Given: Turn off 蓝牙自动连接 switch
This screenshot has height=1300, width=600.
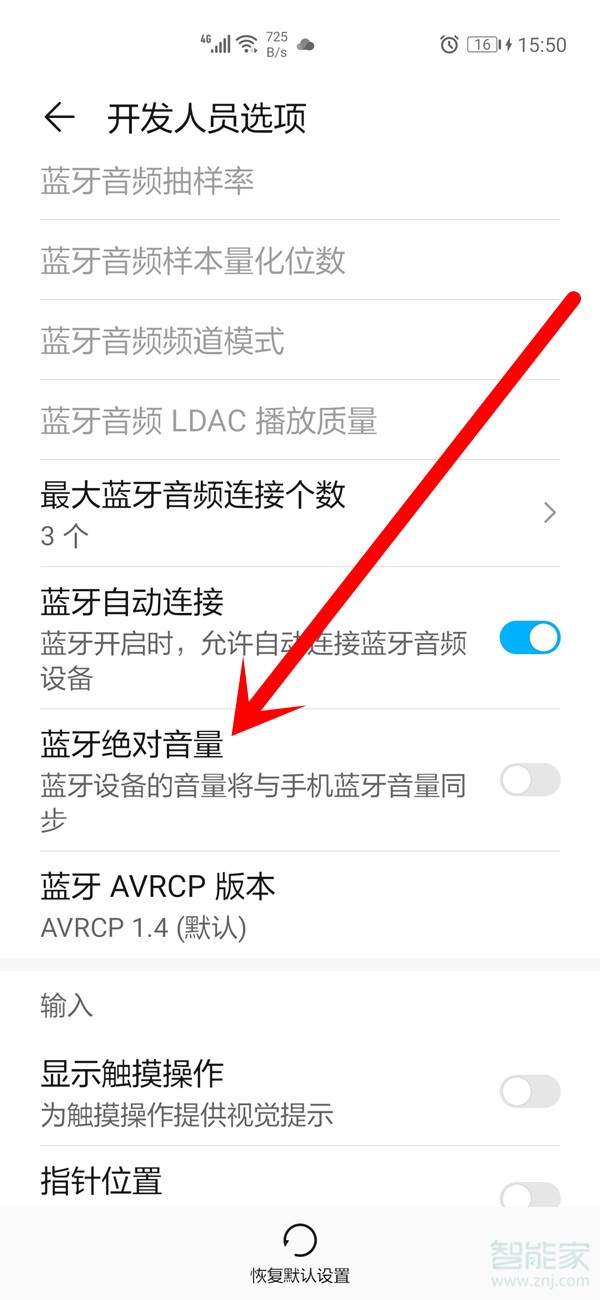Looking at the screenshot, I should pos(529,638).
